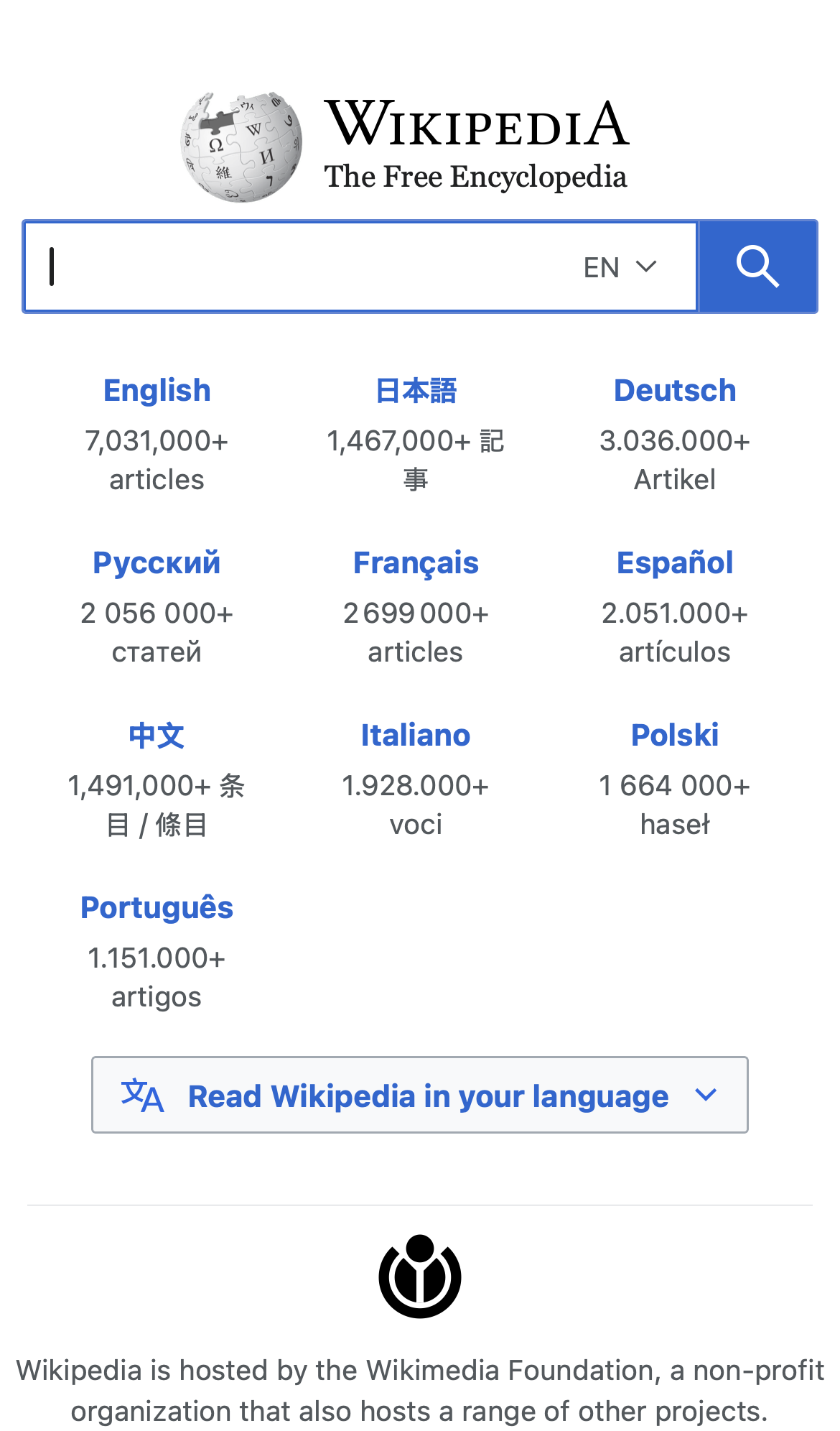This screenshot has height=1431, width=840.
Task: Open the Italiano Wikipedia
Action: click(x=416, y=736)
